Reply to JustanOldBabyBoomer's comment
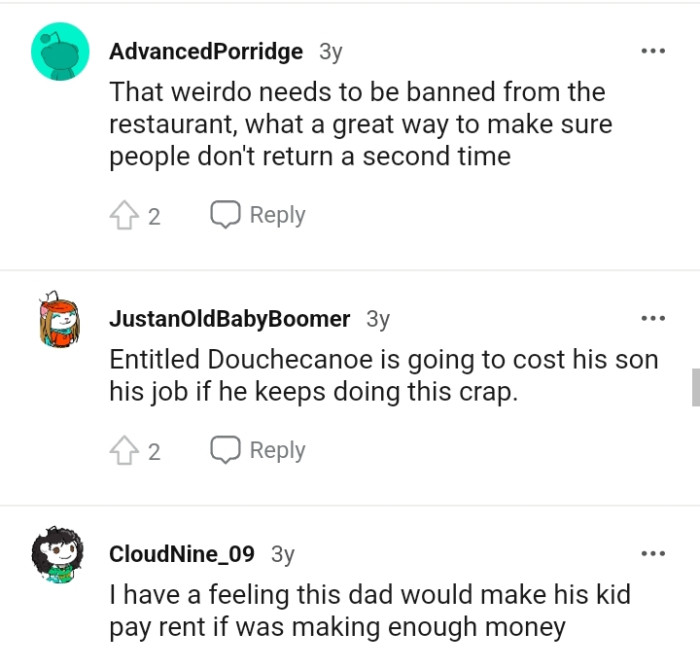Viewport: 700px width, 668px height. pos(258,451)
